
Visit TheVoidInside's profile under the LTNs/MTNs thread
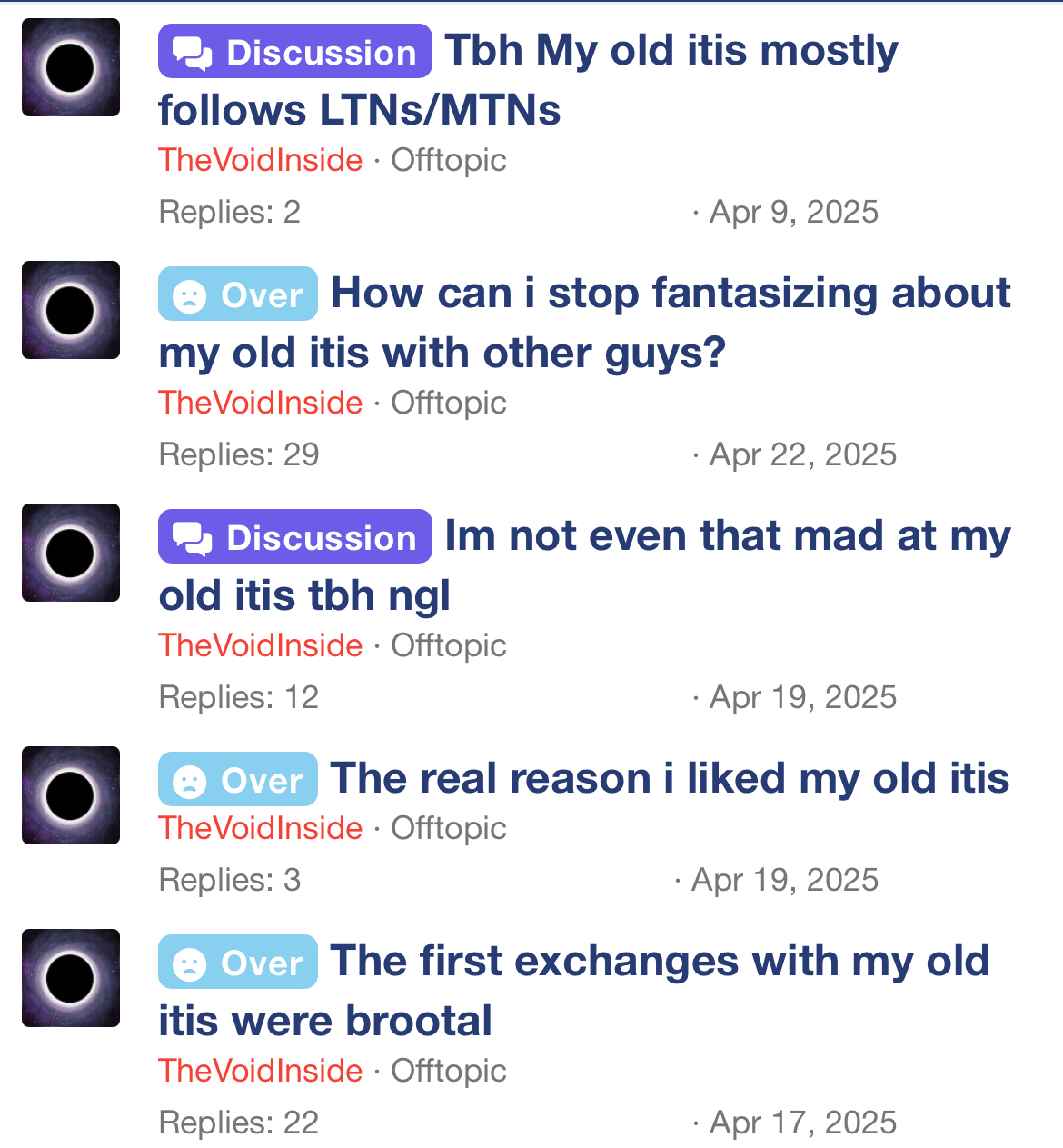(x=261, y=160)
